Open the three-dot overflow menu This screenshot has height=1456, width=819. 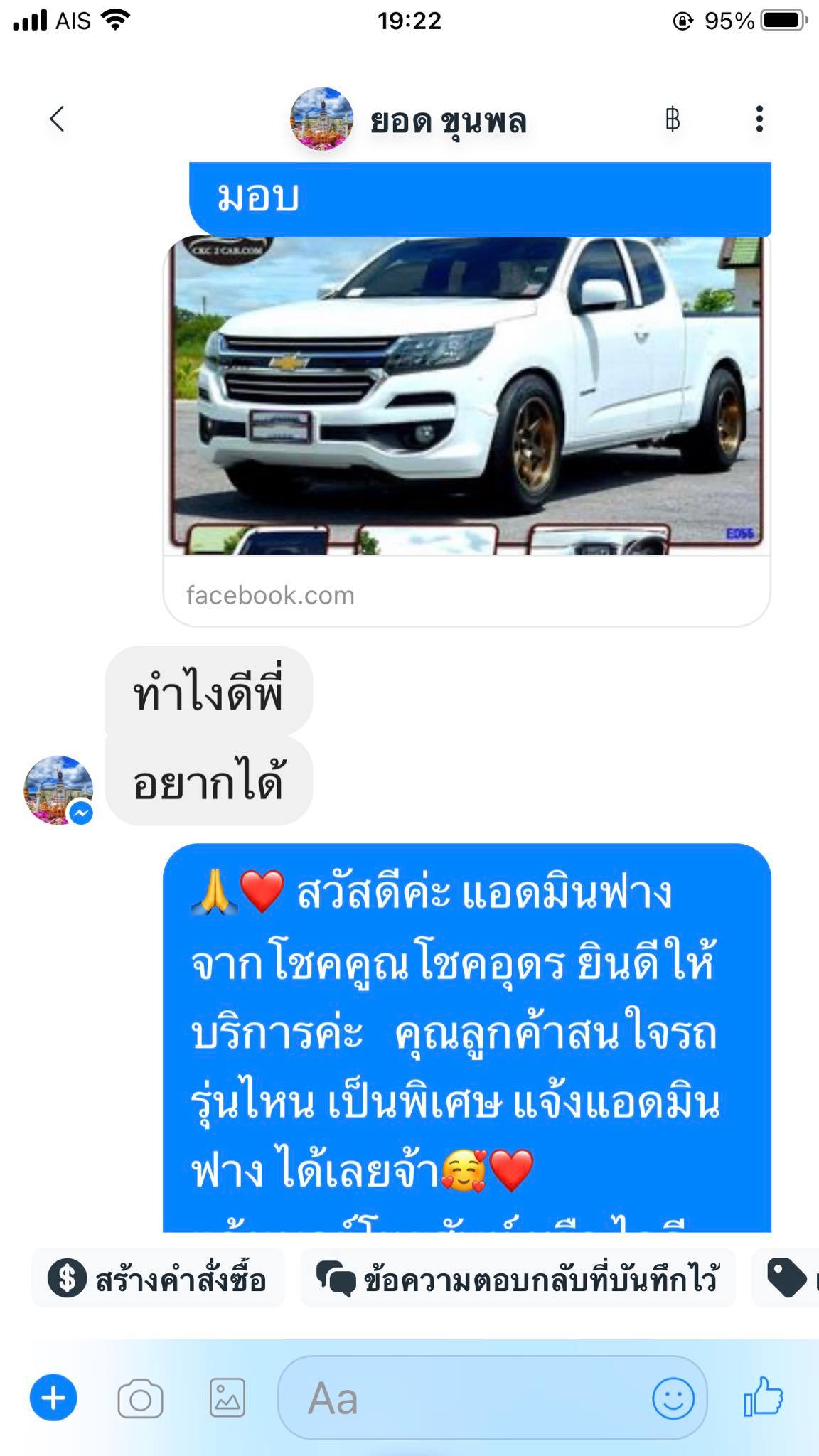[x=759, y=119]
